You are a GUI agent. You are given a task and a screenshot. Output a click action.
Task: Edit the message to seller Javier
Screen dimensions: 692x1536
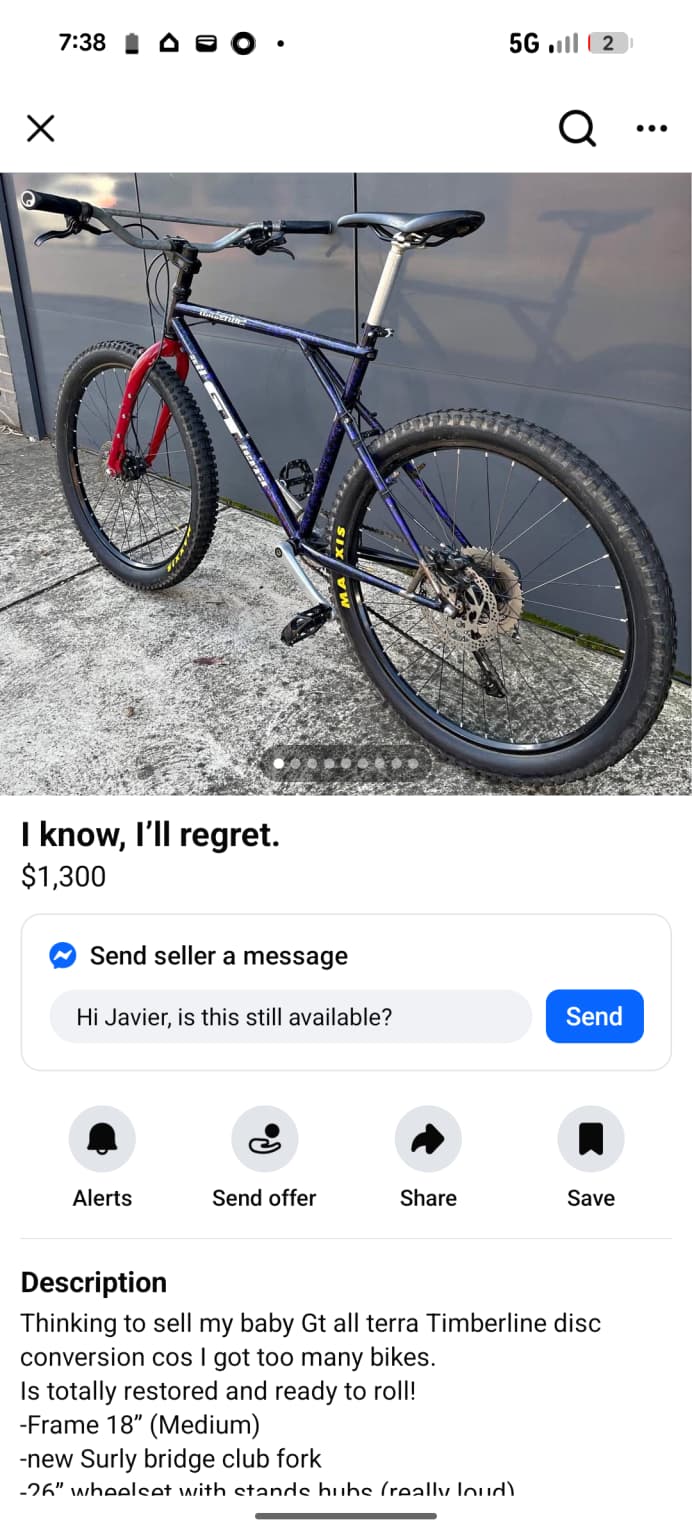[290, 1017]
